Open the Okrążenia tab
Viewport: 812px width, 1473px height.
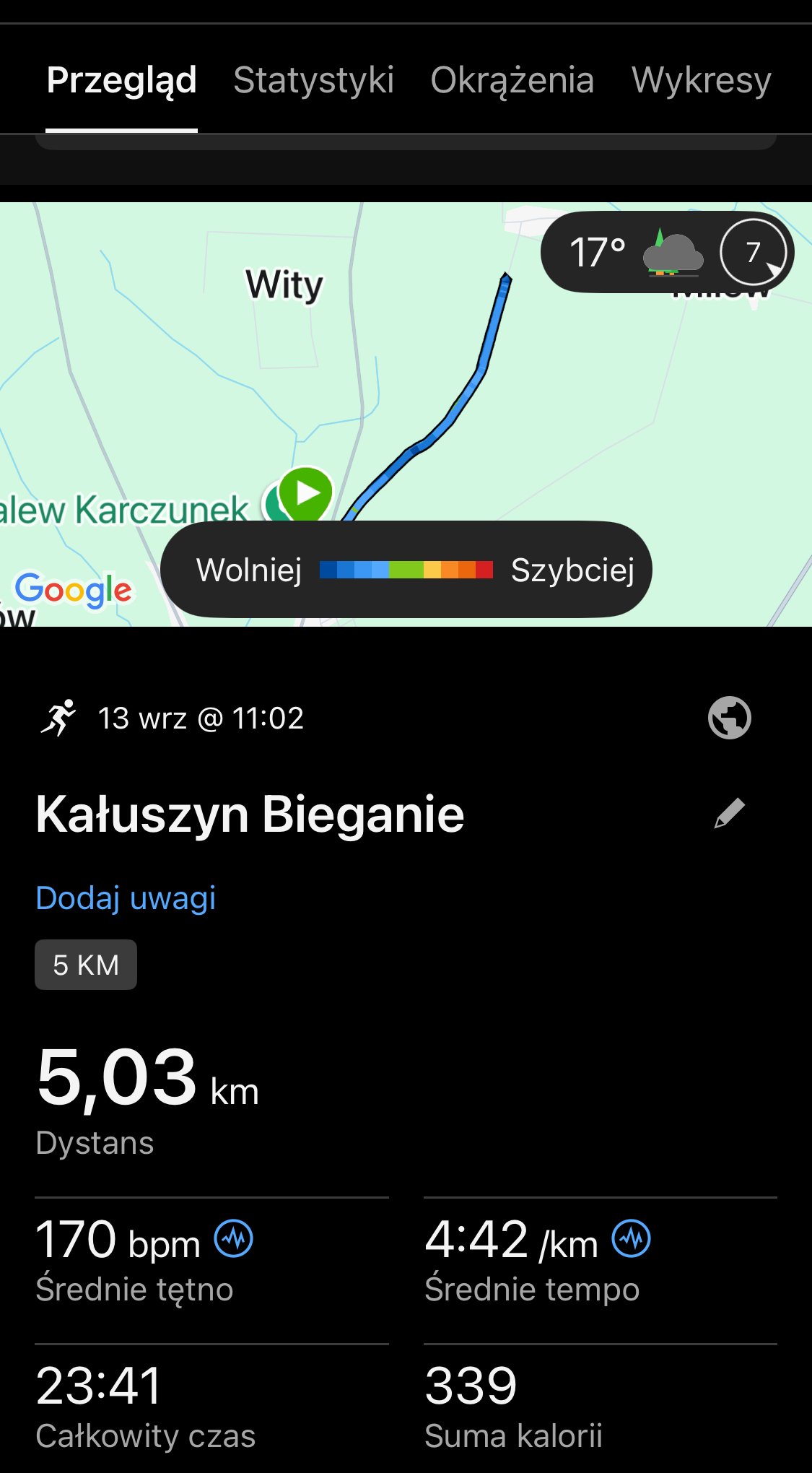pos(512,79)
